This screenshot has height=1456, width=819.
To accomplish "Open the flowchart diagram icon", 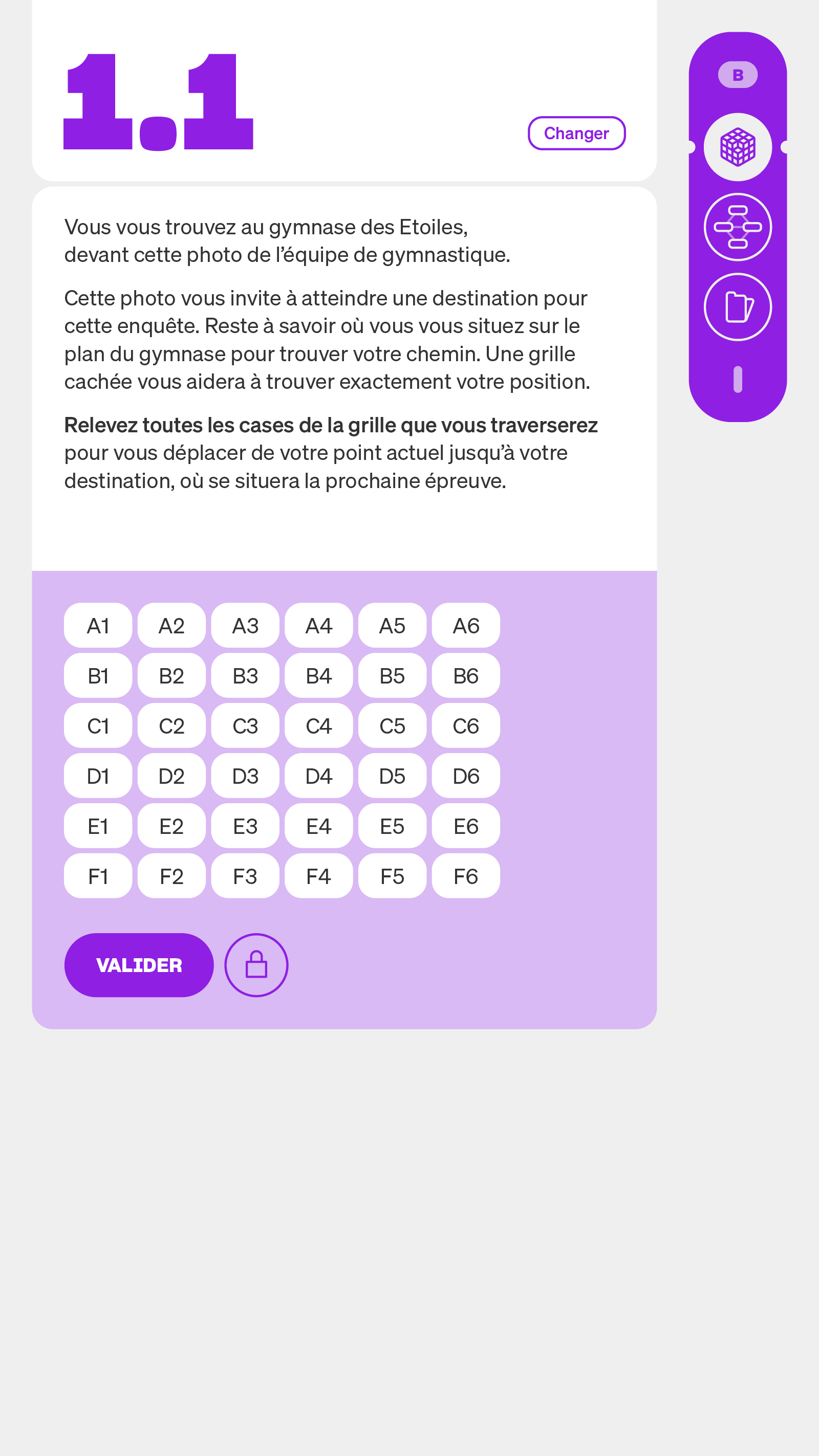I will 738,227.
